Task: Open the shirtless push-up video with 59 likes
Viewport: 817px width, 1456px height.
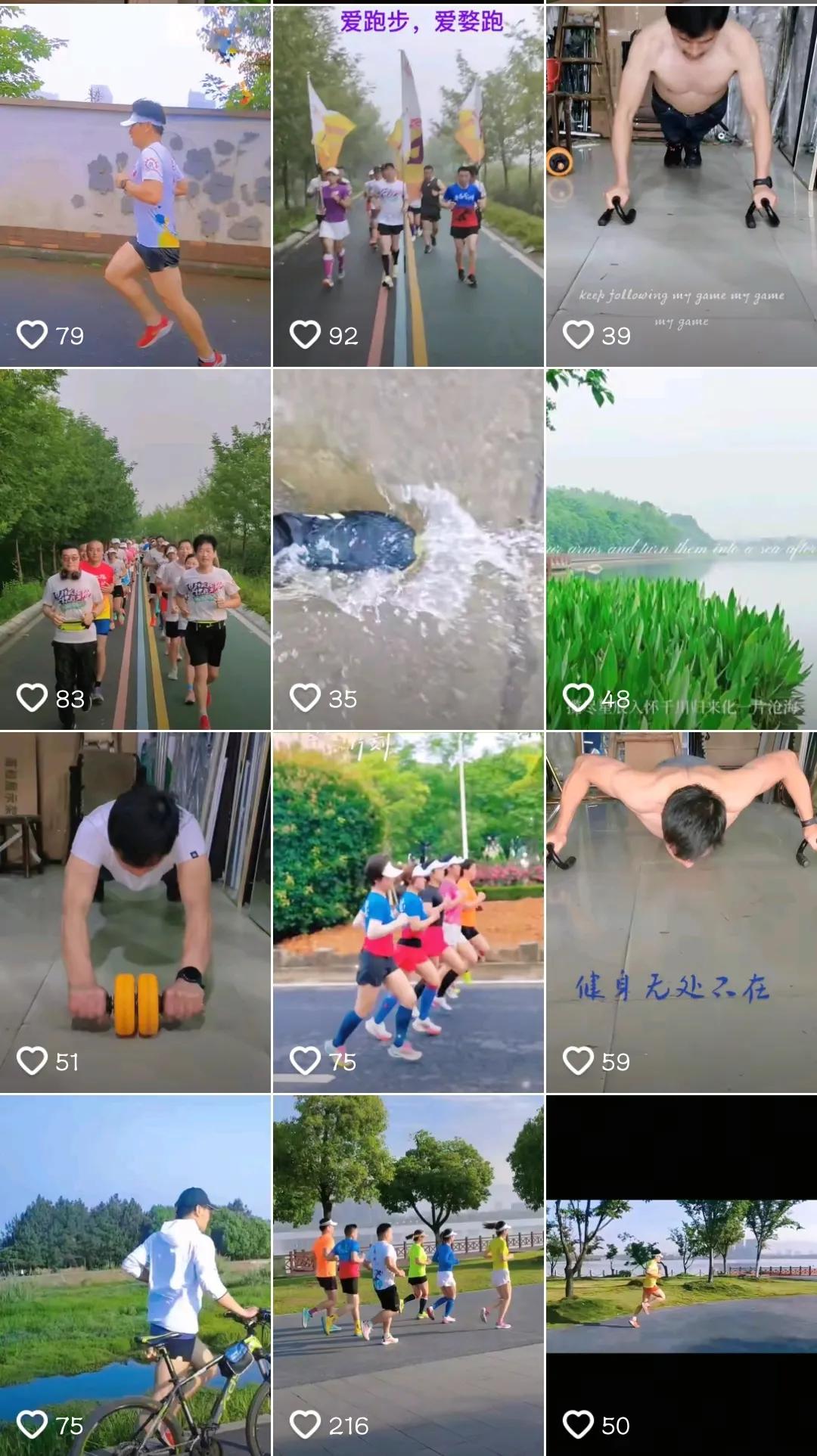Action: (681, 911)
